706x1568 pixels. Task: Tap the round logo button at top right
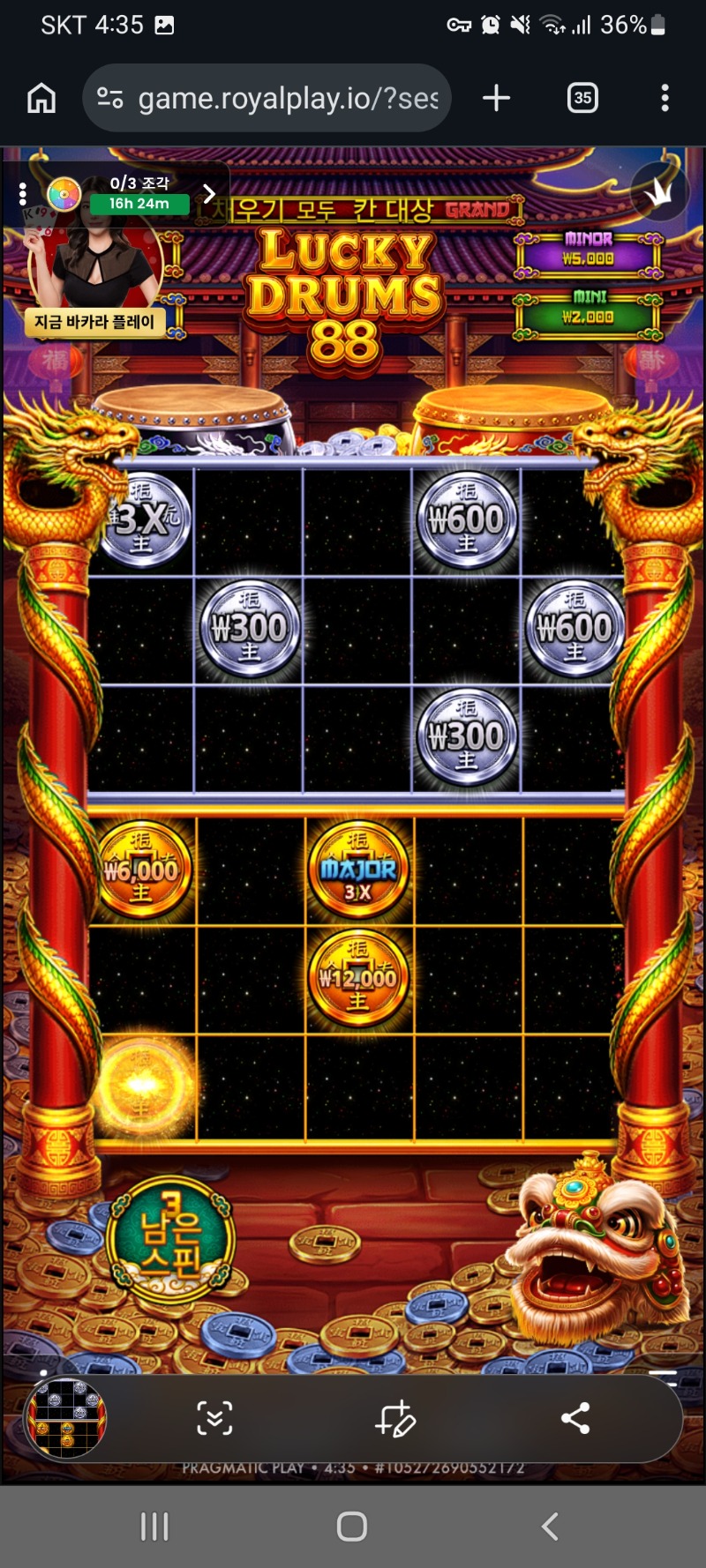point(658,190)
